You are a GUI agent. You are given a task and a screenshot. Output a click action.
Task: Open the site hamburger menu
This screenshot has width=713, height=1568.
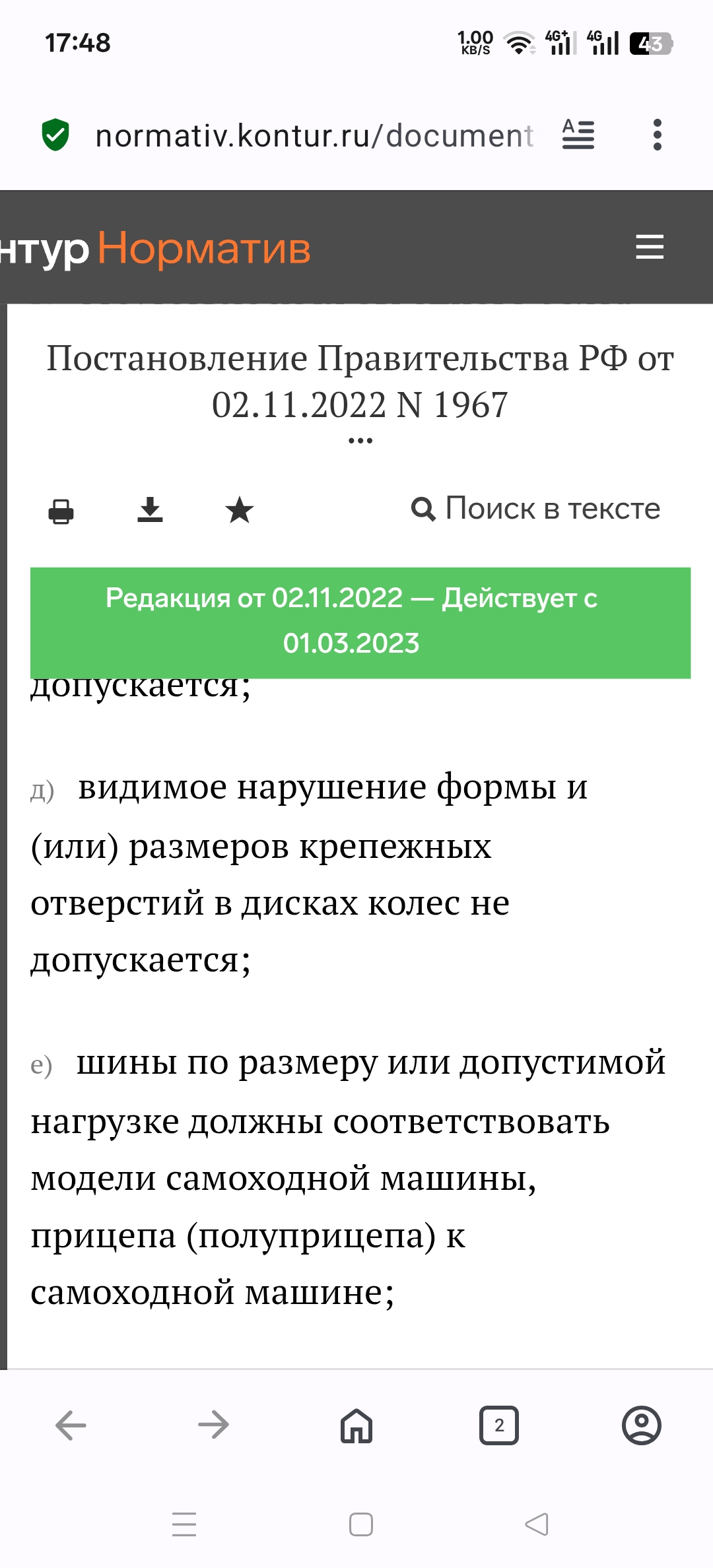tap(649, 247)
